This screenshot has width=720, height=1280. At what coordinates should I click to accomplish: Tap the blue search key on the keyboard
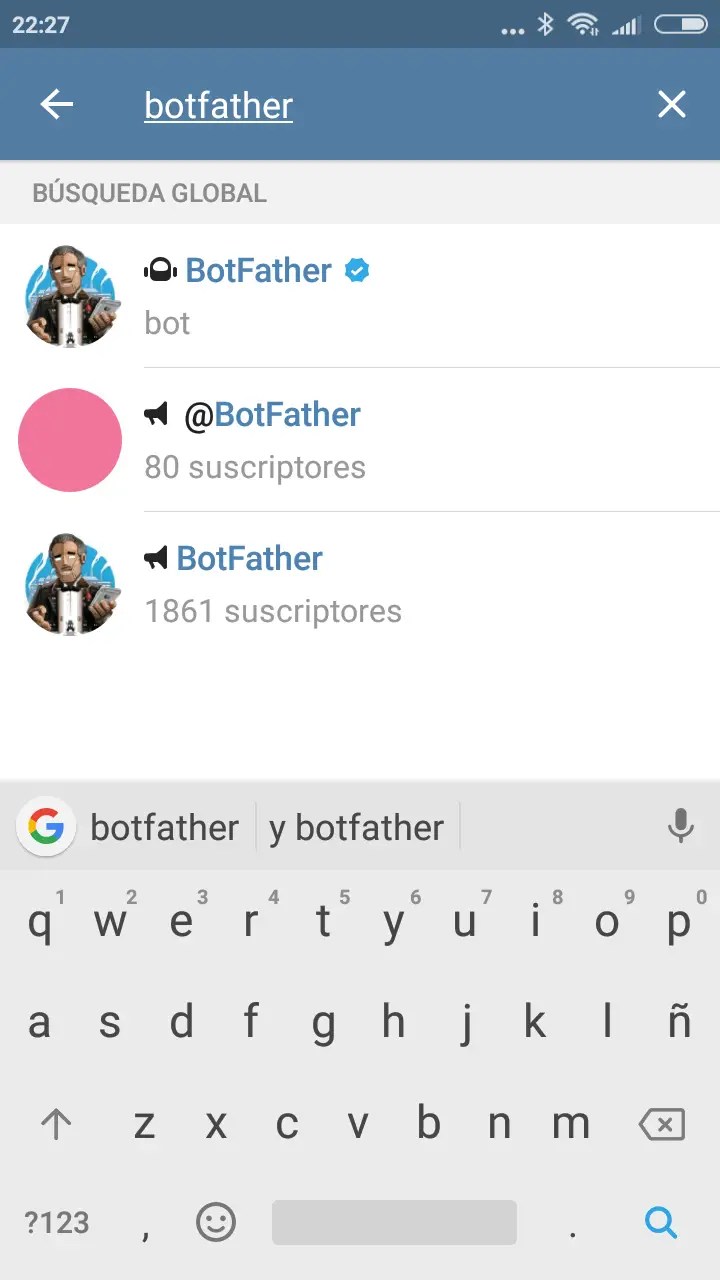tap(661, 1222)
